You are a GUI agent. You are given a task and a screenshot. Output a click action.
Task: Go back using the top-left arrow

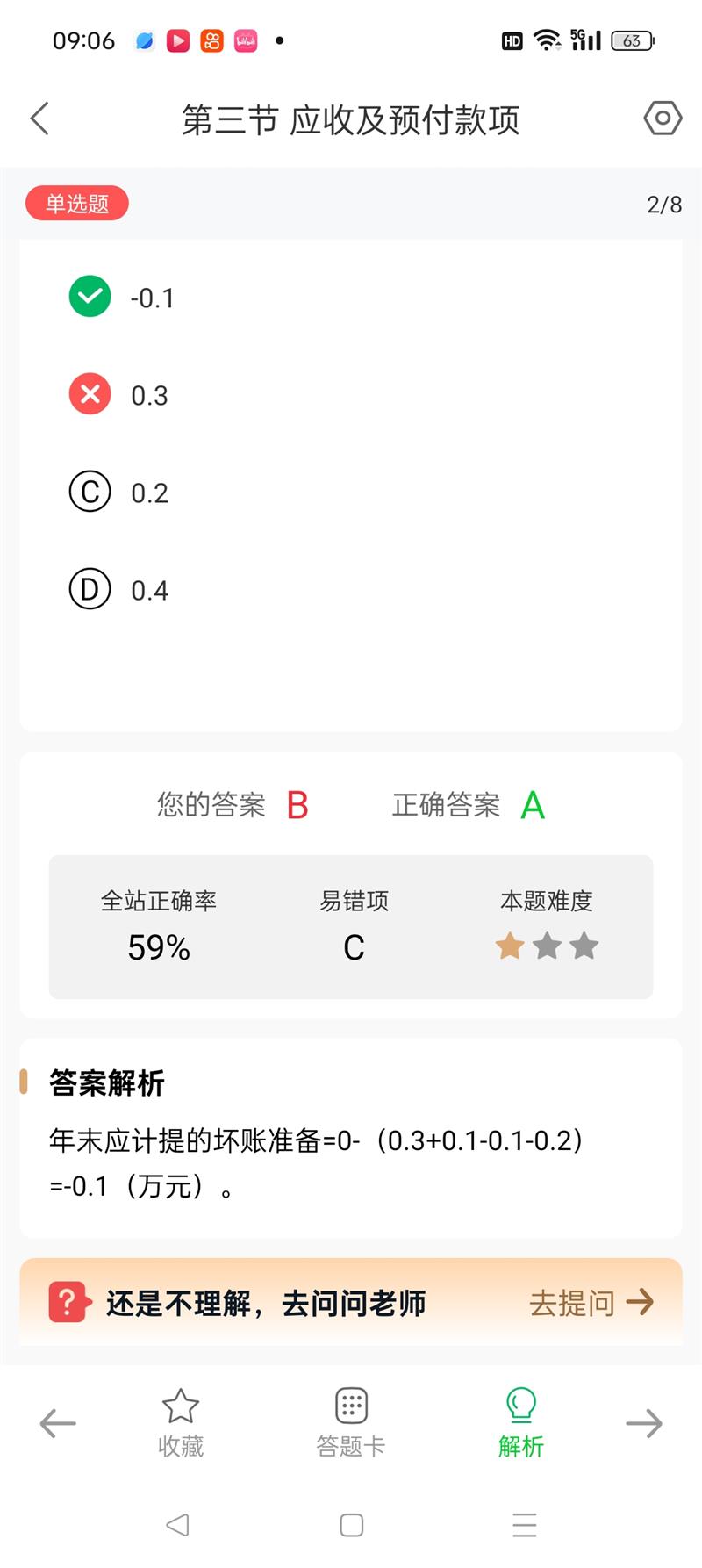coord(39,119)
